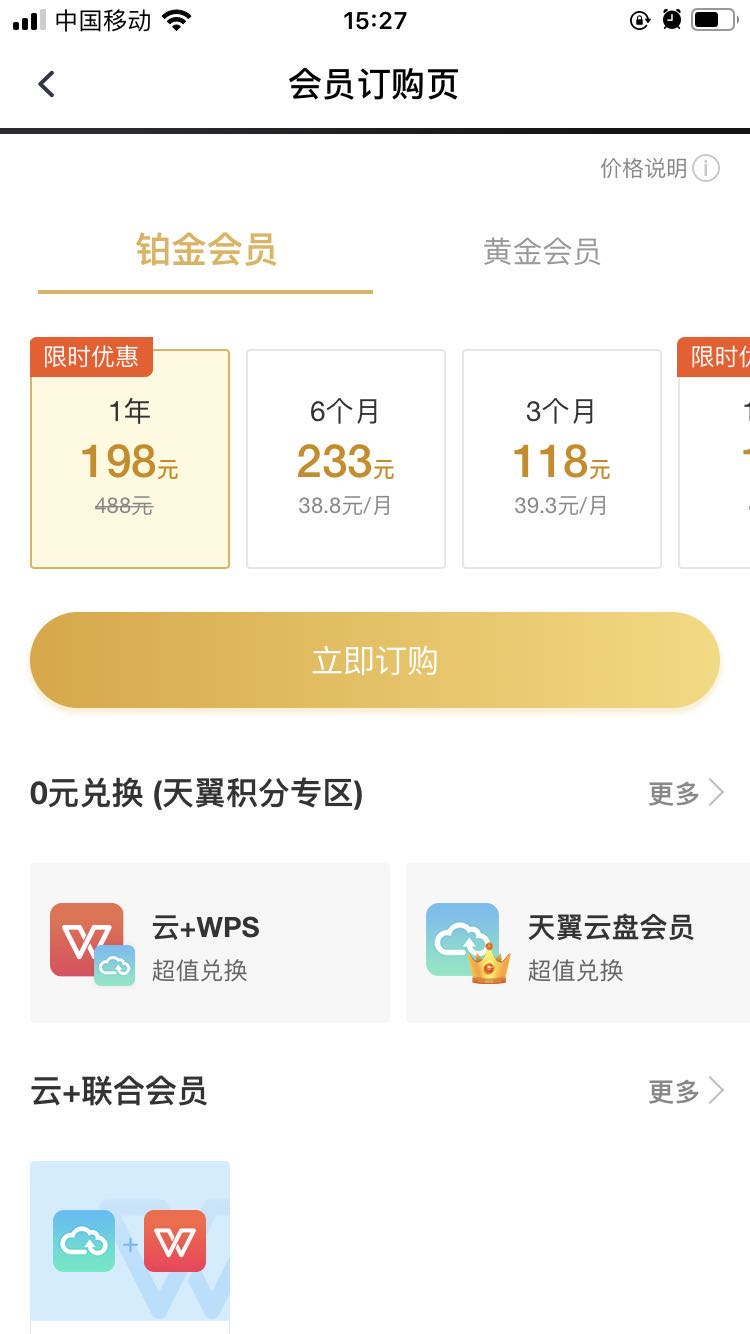The height and width of the screenshot is (1334, 750).
Task: Switch to 黄金会员 tab
Action: point(542,252)
